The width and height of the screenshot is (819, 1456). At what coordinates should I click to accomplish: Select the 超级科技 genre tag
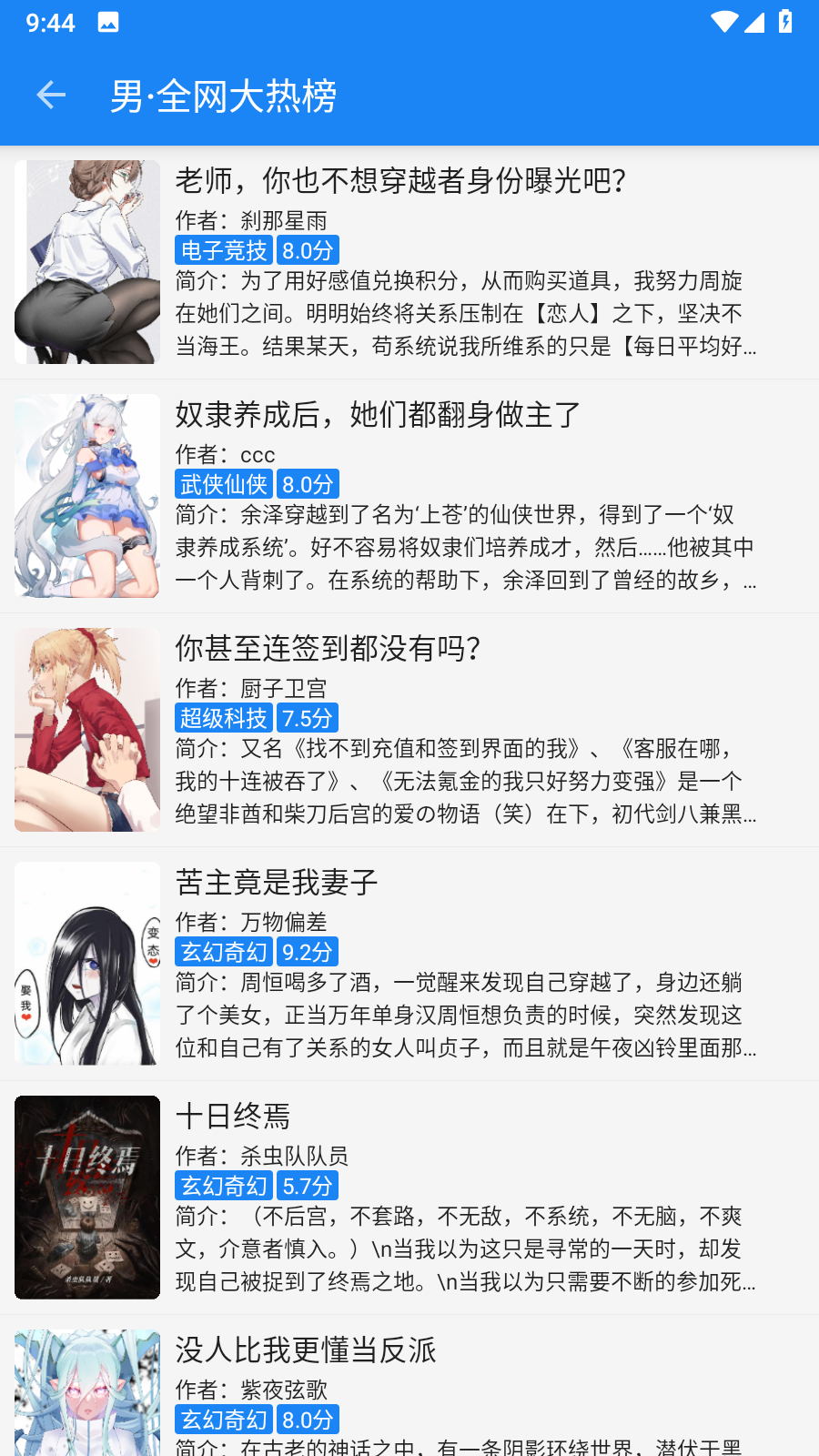point(223,717)
